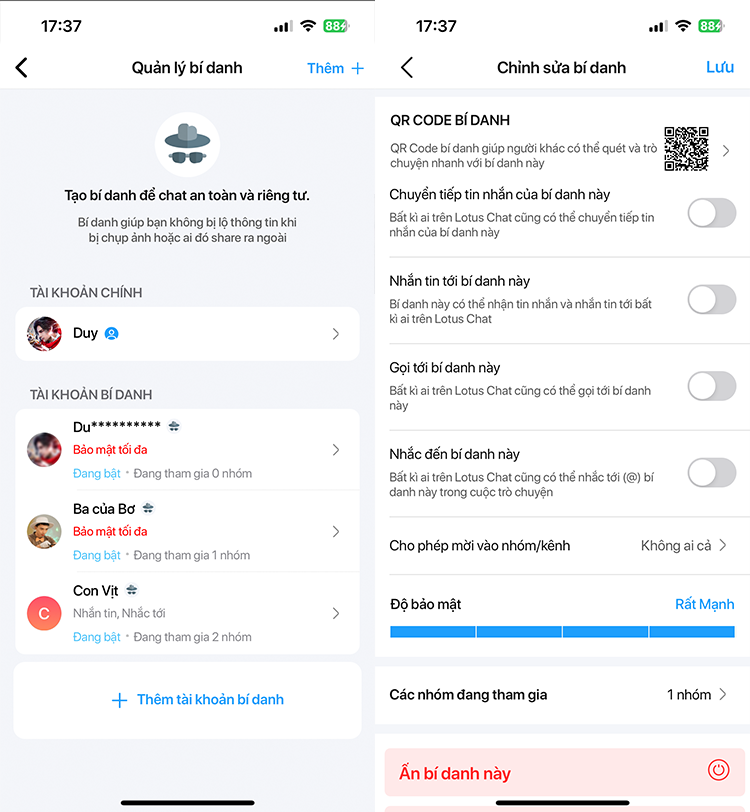Toggle Chuyển tiếp tin nhắn của bí danh này
This screenshot has height=812, width=750.
(x=711, y=212)
